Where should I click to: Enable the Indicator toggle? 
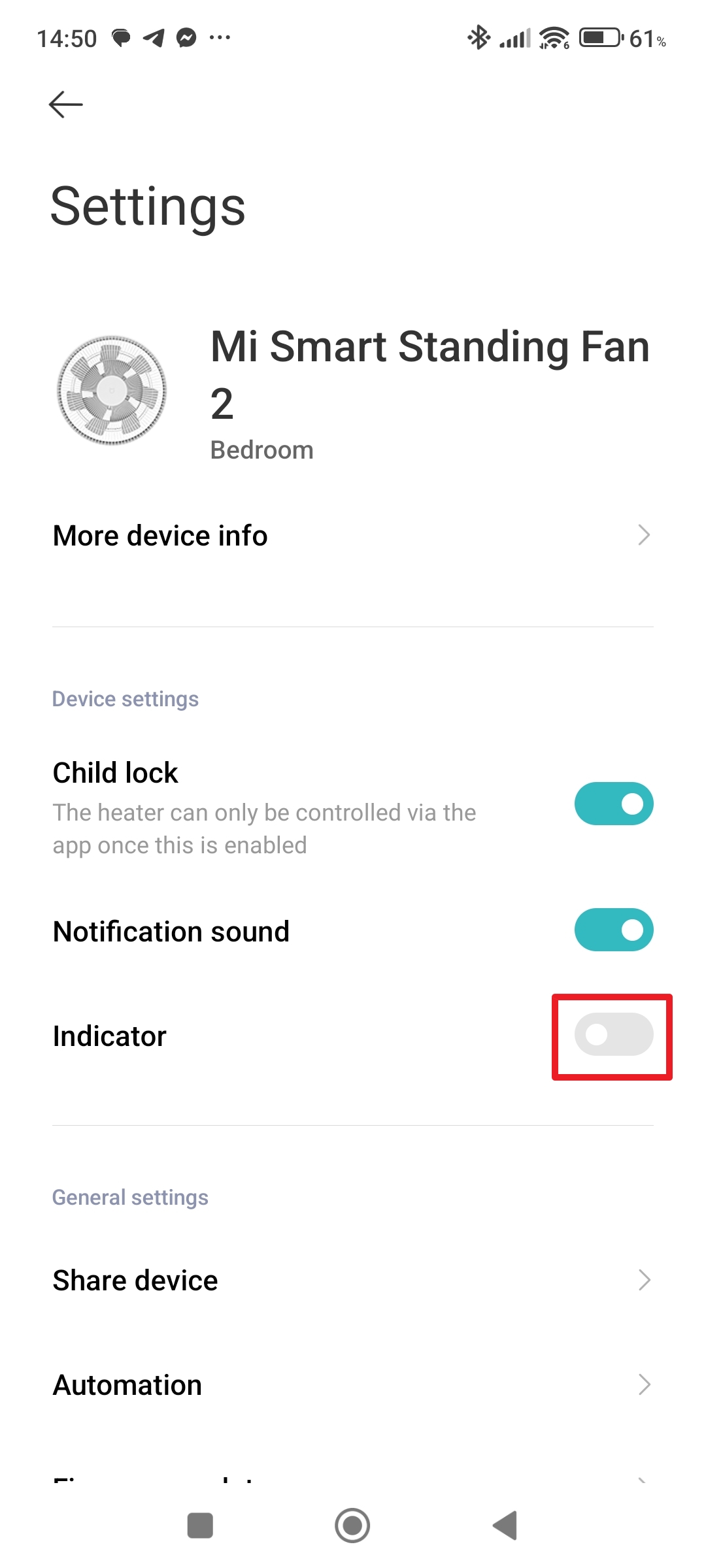click(613, 1035)
